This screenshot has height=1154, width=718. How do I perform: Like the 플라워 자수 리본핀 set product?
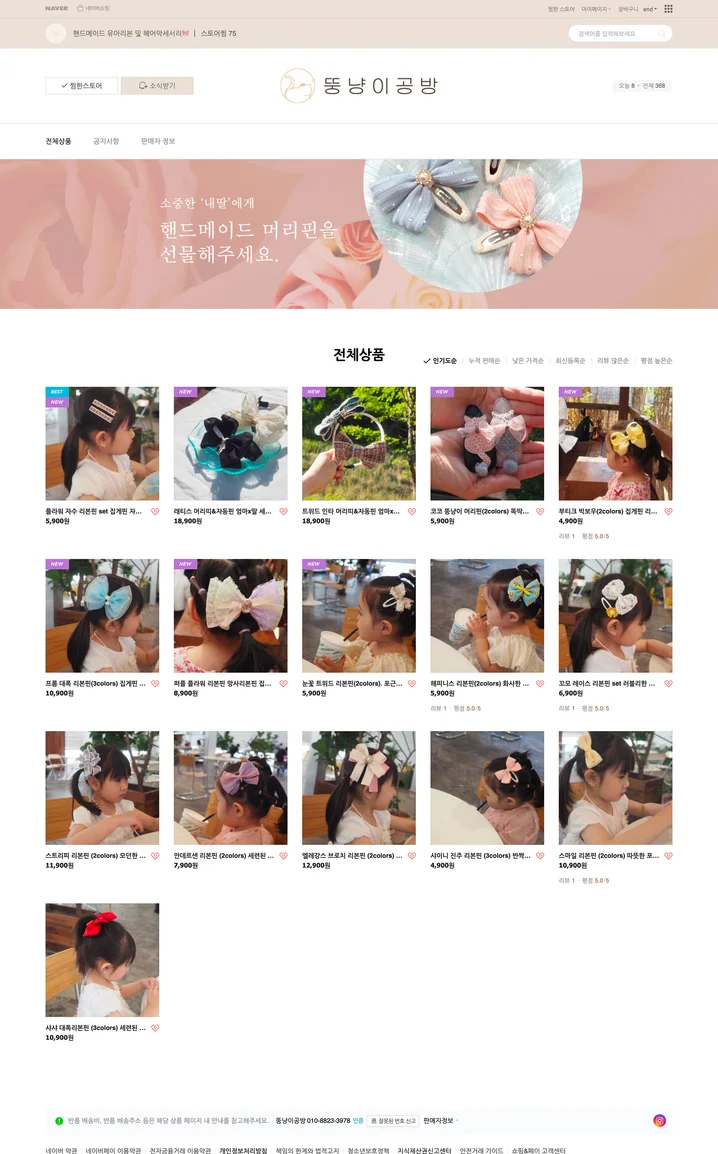pos(155,511)
